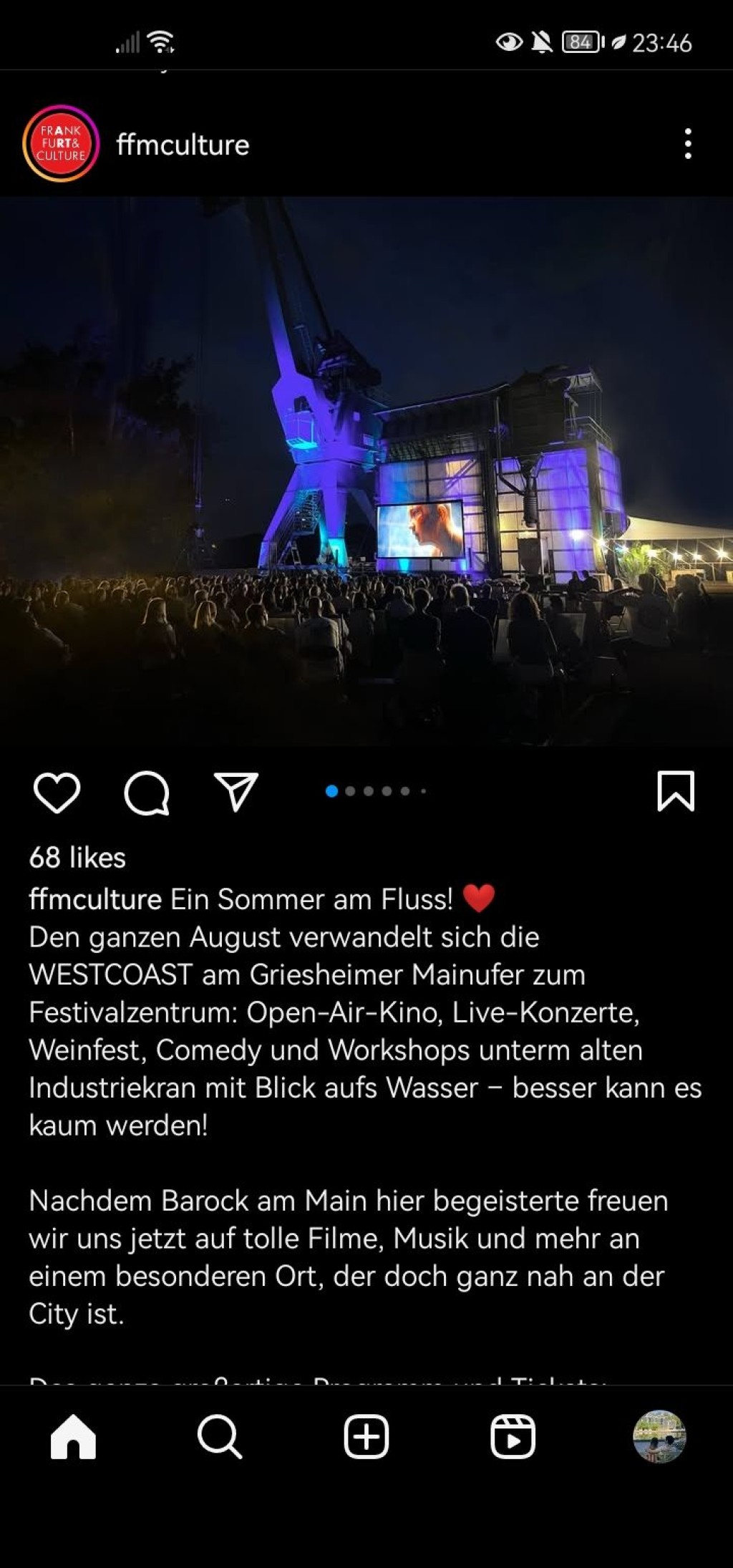
Task: Share the post via paper plane icon
Action: (236, 791)
